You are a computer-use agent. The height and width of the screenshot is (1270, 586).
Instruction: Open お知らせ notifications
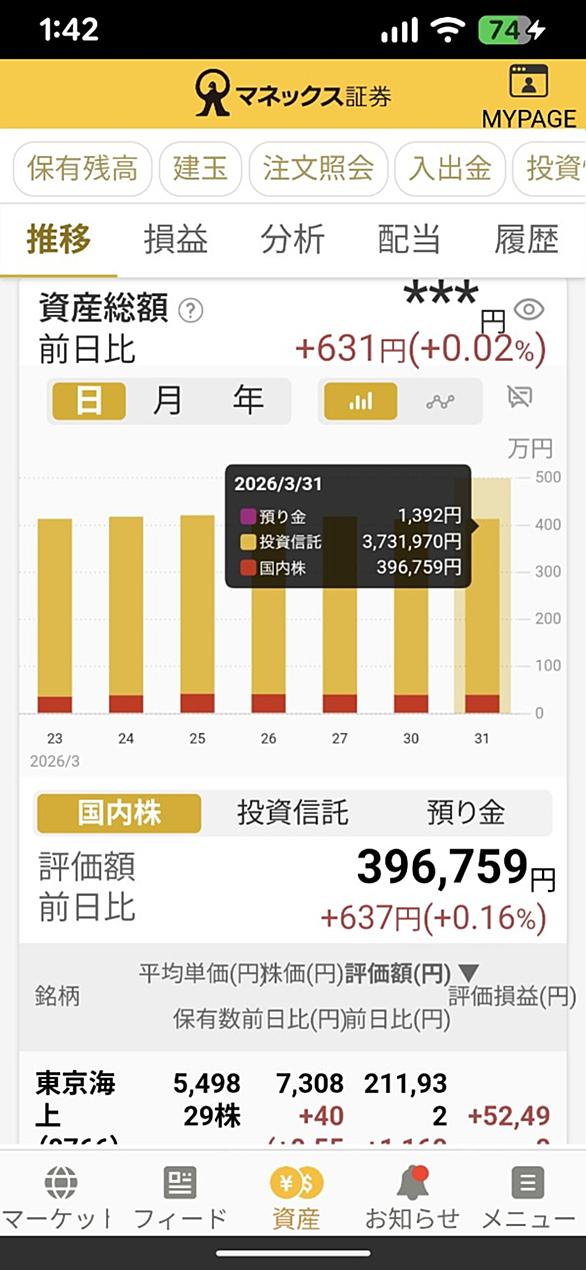click(412, 1198)
